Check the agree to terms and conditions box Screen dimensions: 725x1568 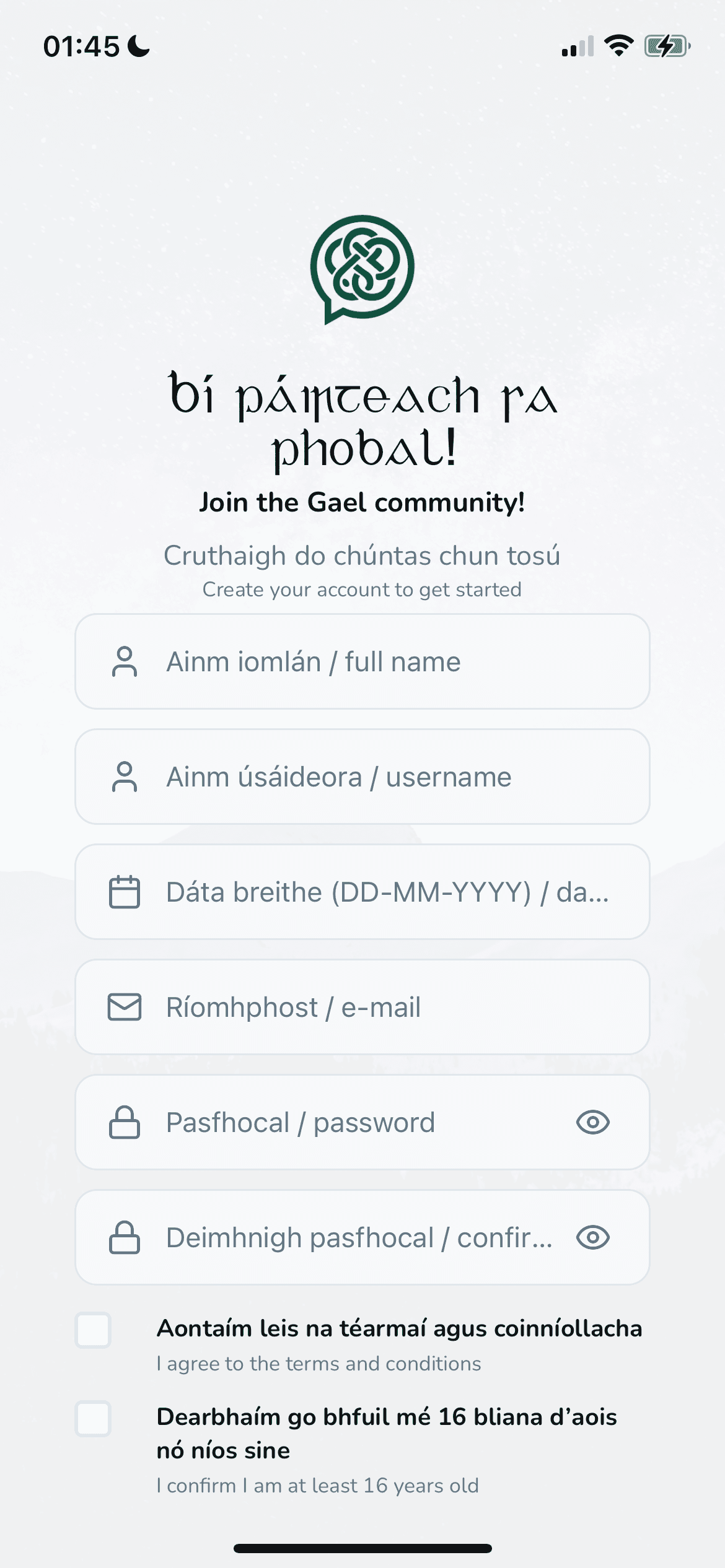click(x=93, y=1330)
